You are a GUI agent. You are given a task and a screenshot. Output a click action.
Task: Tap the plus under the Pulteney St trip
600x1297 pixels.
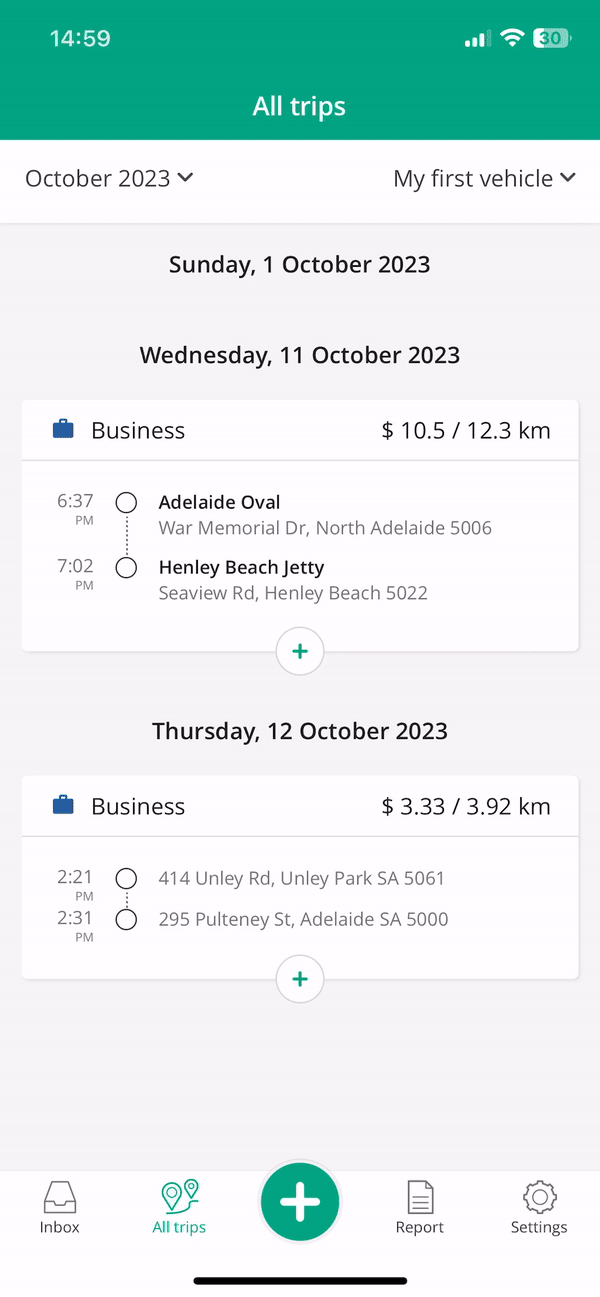click(300, 979)
